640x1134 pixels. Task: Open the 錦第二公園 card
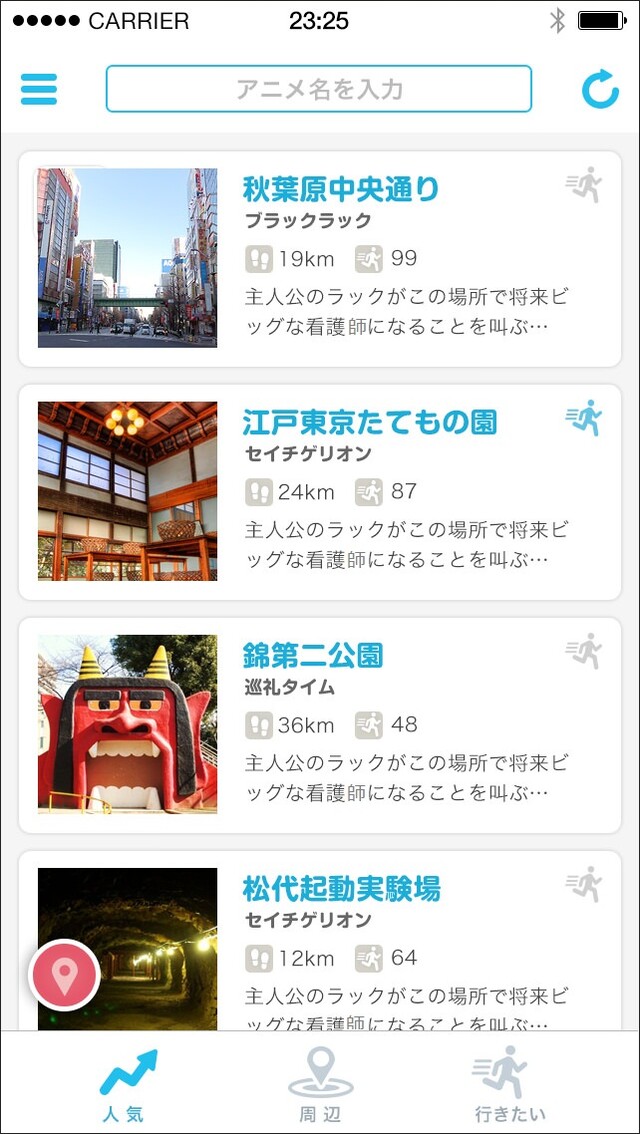coord(320,725)
